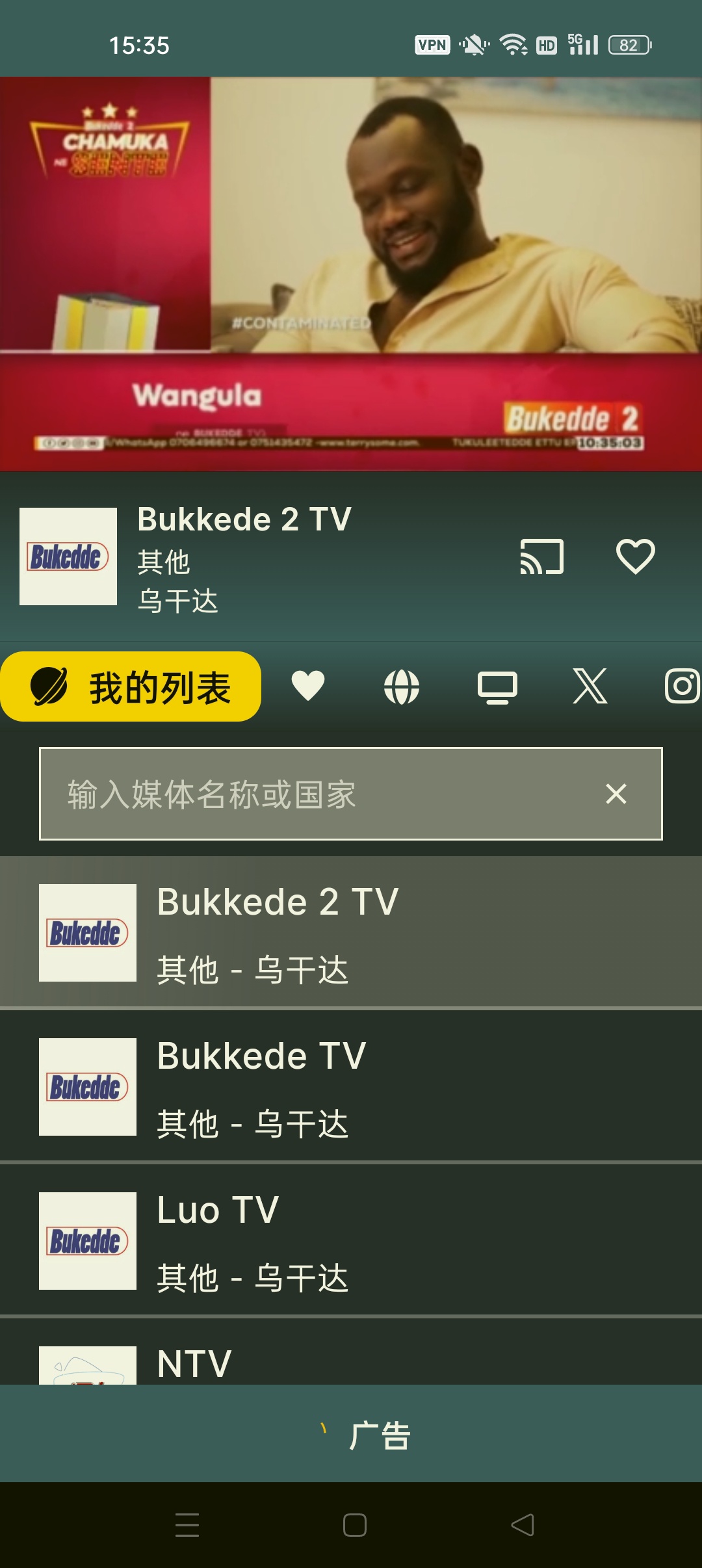Image resolution: width=702 pixels, height=1568 pixels.
Task: Select the 我的列表 tab
Action: (x=131, y=686)
